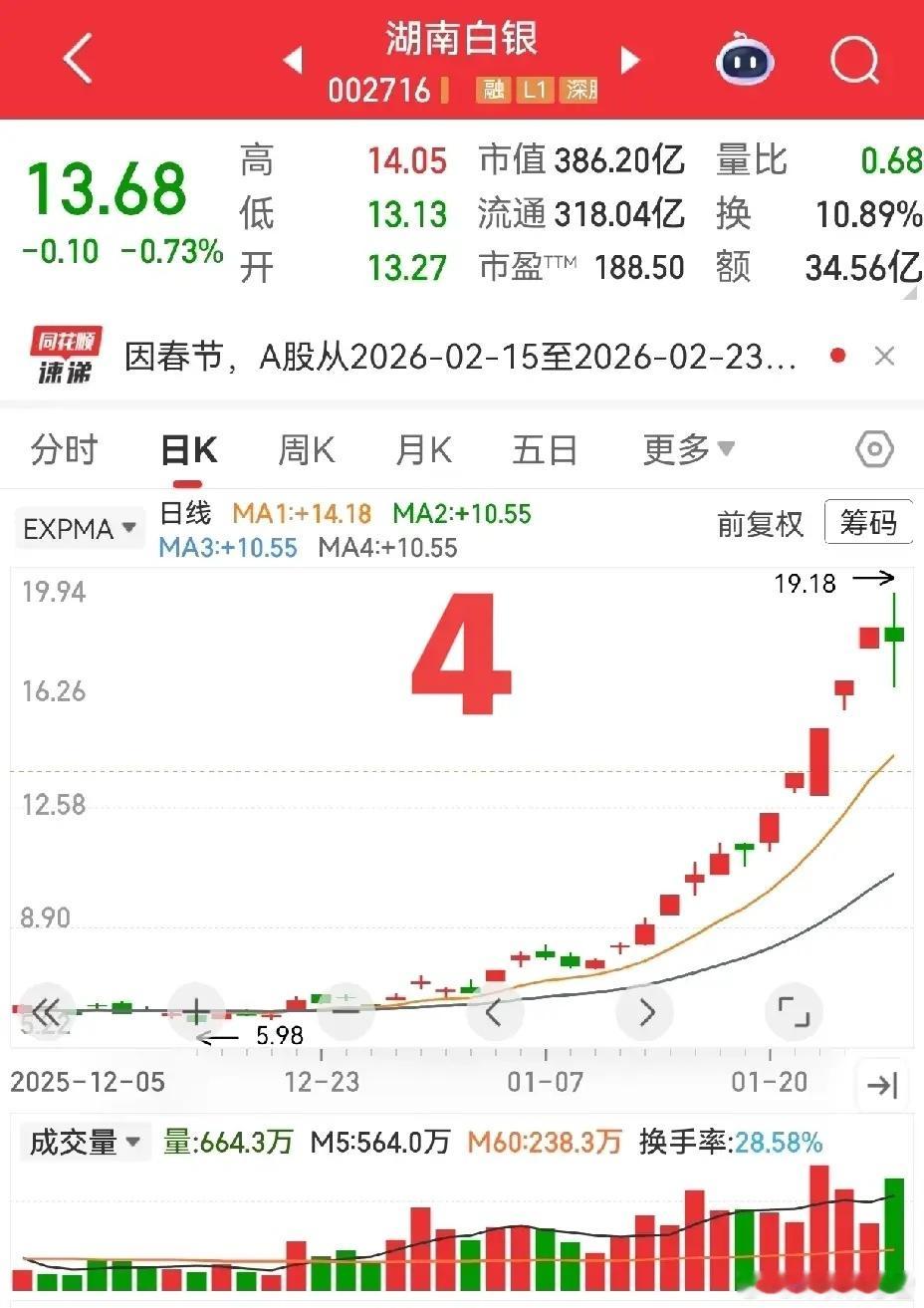Toggle 前复权 price adjustment mode
The width and height of the screenshot is (924, 1308).
760,523
